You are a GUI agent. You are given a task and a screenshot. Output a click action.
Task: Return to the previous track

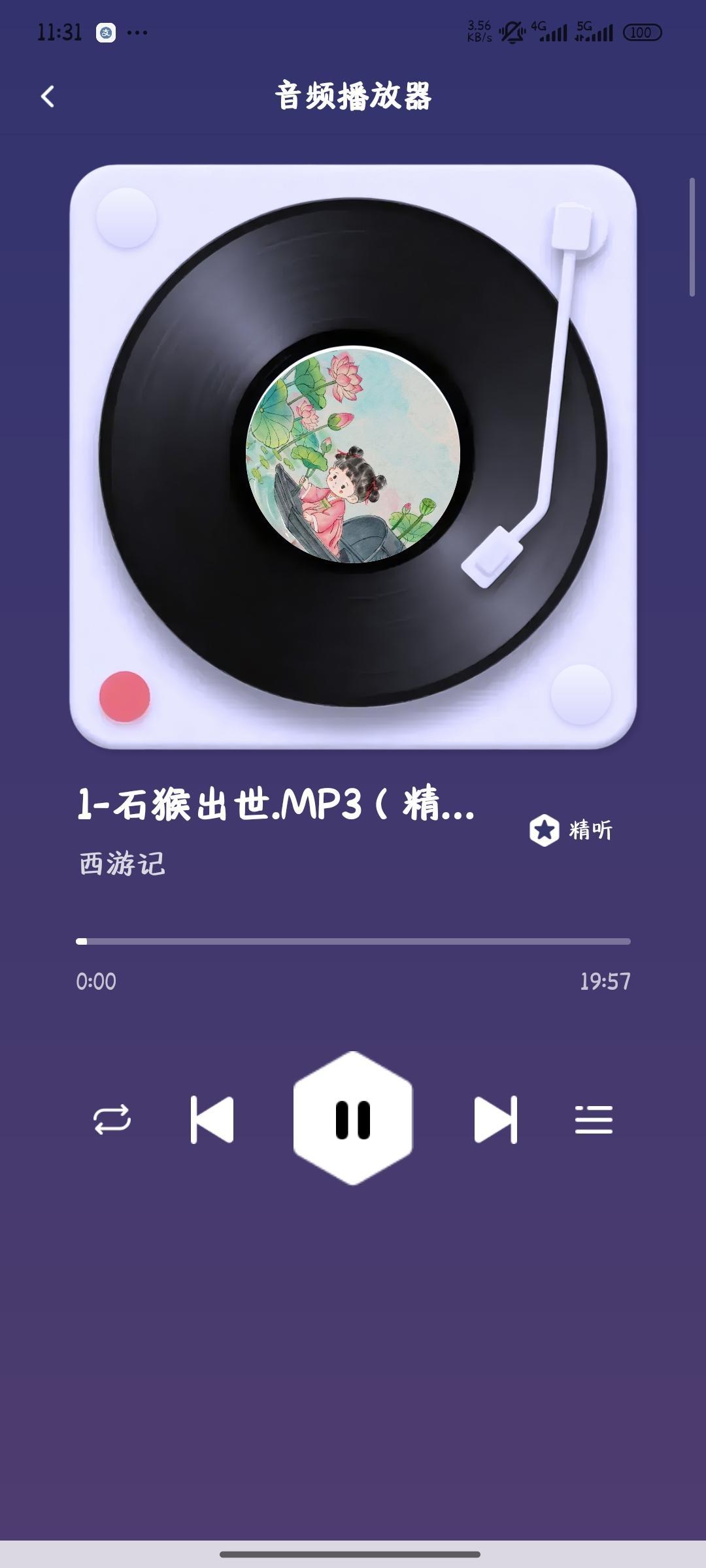212,1120
